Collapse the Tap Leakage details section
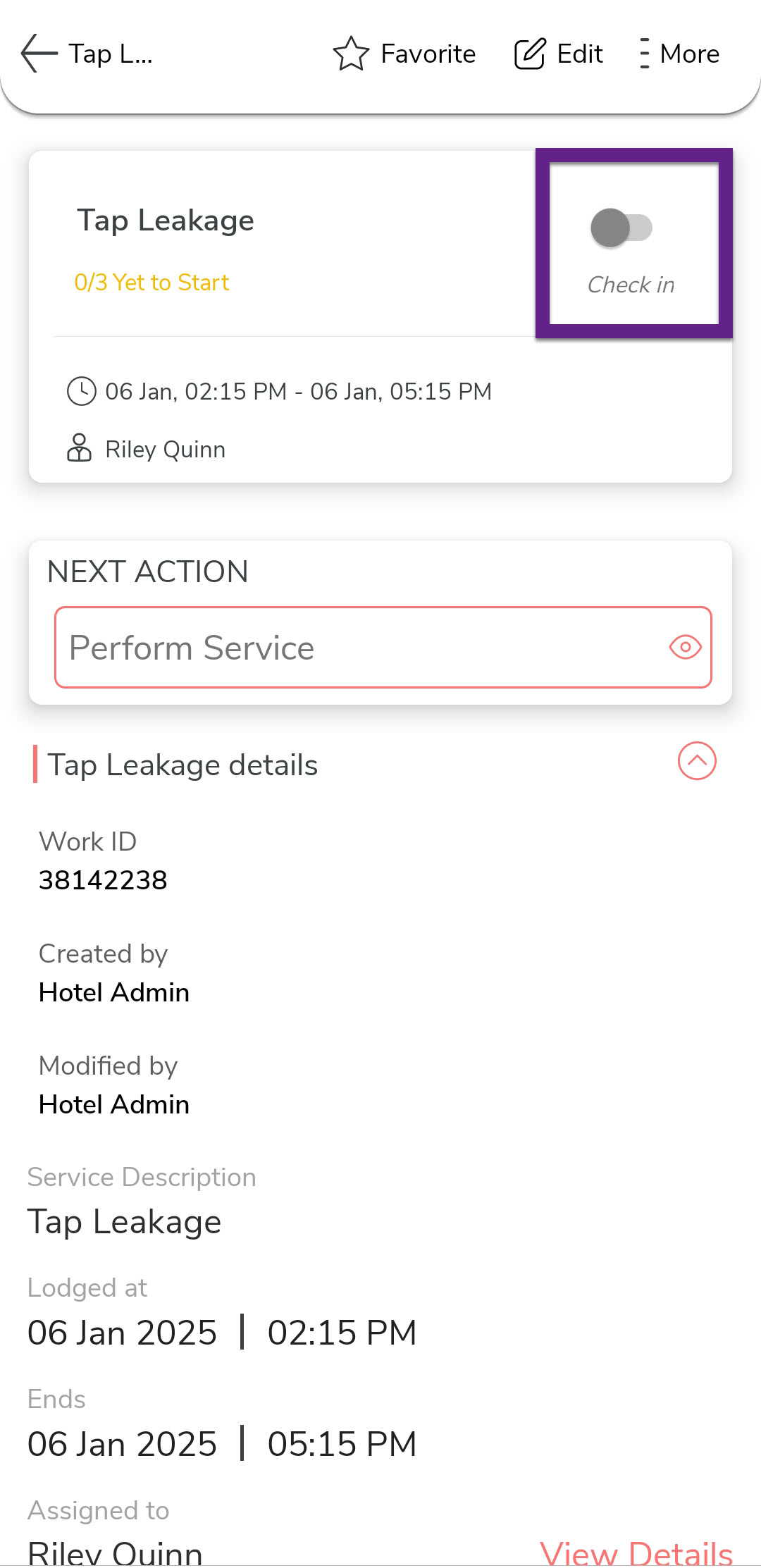The height and width of the screenshot is (1568, 761). pos(697,761)
